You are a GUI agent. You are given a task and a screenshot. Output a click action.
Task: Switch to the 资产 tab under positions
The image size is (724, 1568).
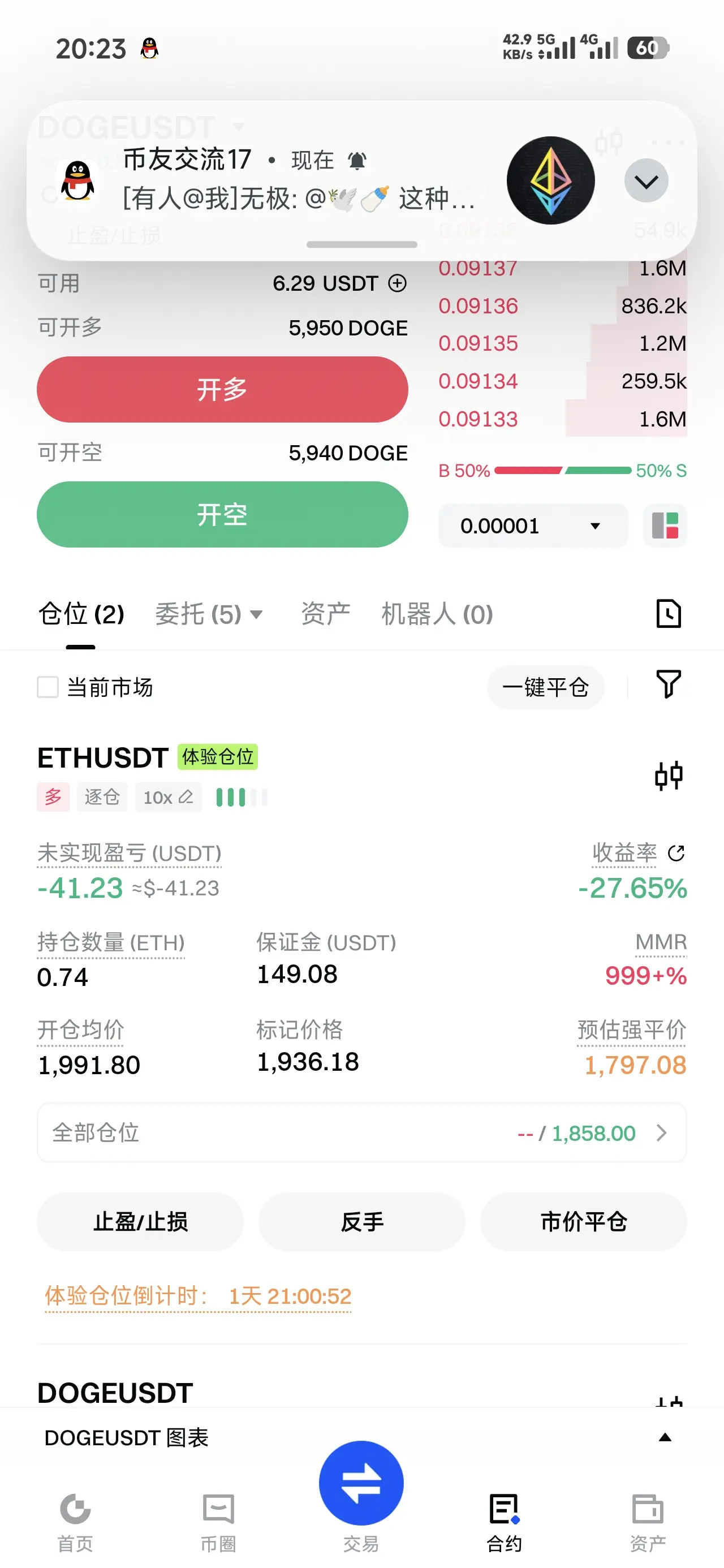[326, 614]
